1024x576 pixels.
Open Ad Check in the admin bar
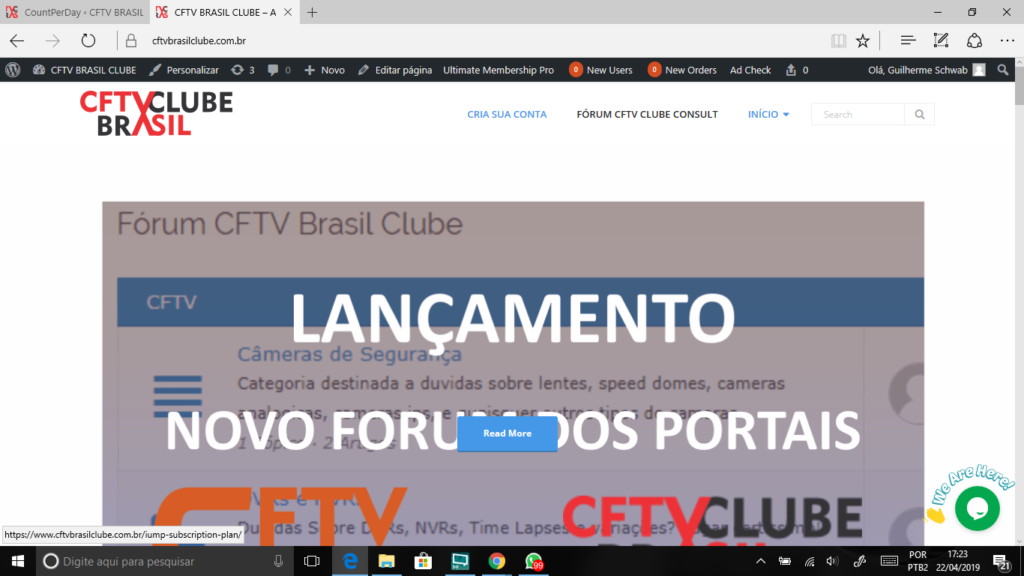coord(750,70)
